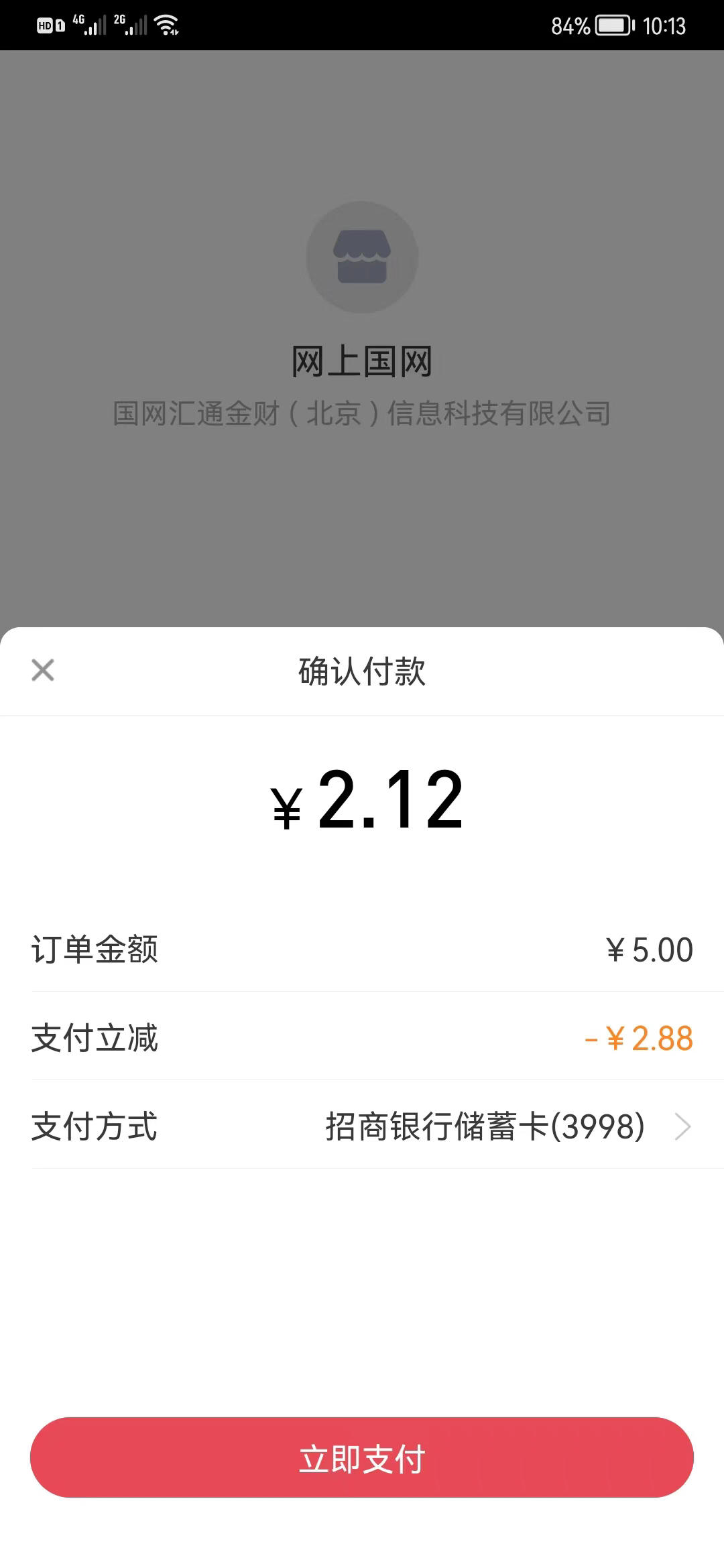Close the 确认付款 payment sheet
Image resolution: width=724 pixels, height=1568 pixels.
click(43, 670)
